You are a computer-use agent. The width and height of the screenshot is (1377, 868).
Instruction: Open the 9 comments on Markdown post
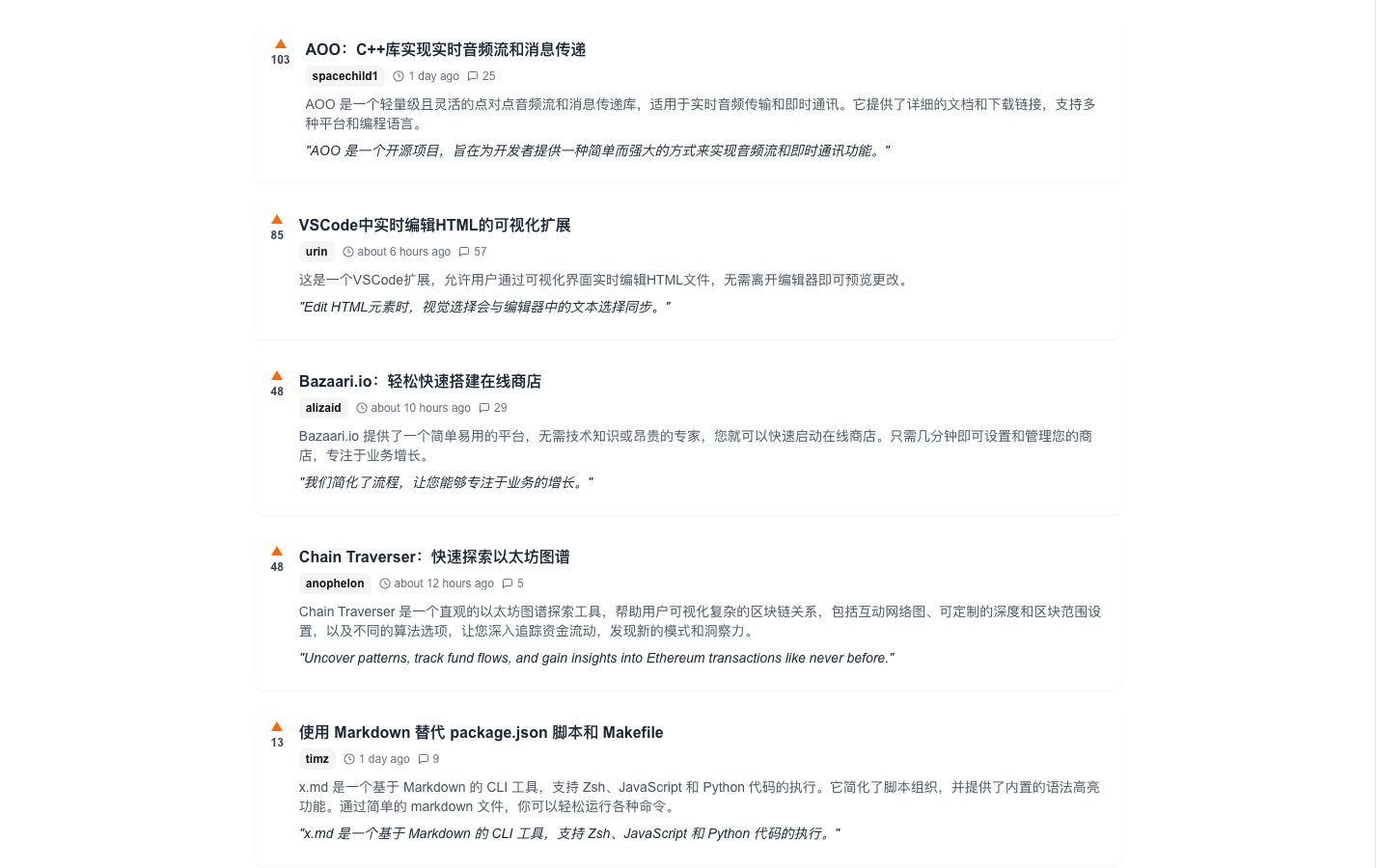click(x=428, y=759)
